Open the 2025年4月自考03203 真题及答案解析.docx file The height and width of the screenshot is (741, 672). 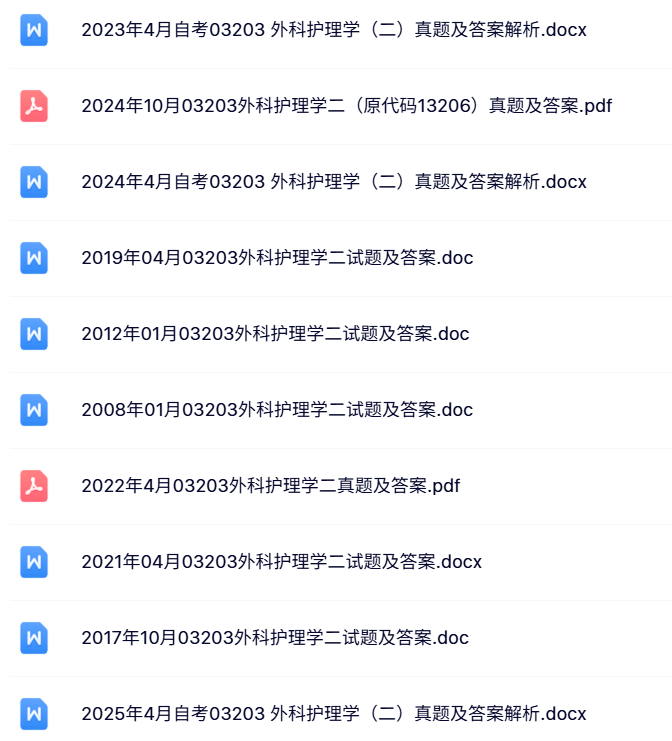333,714
